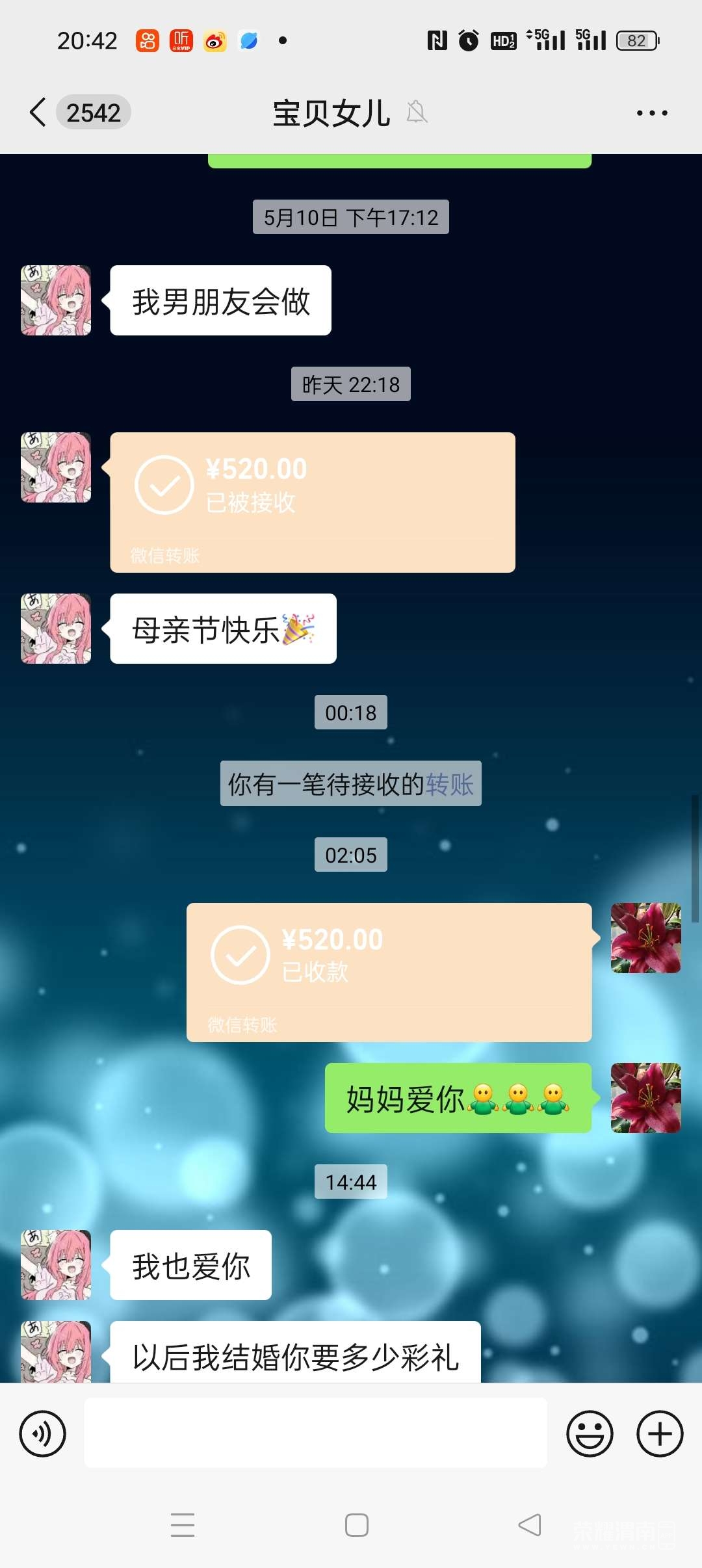
Task: Open the ¥520.00 已收款 transfer card
Action: click(x=389, y=972)
